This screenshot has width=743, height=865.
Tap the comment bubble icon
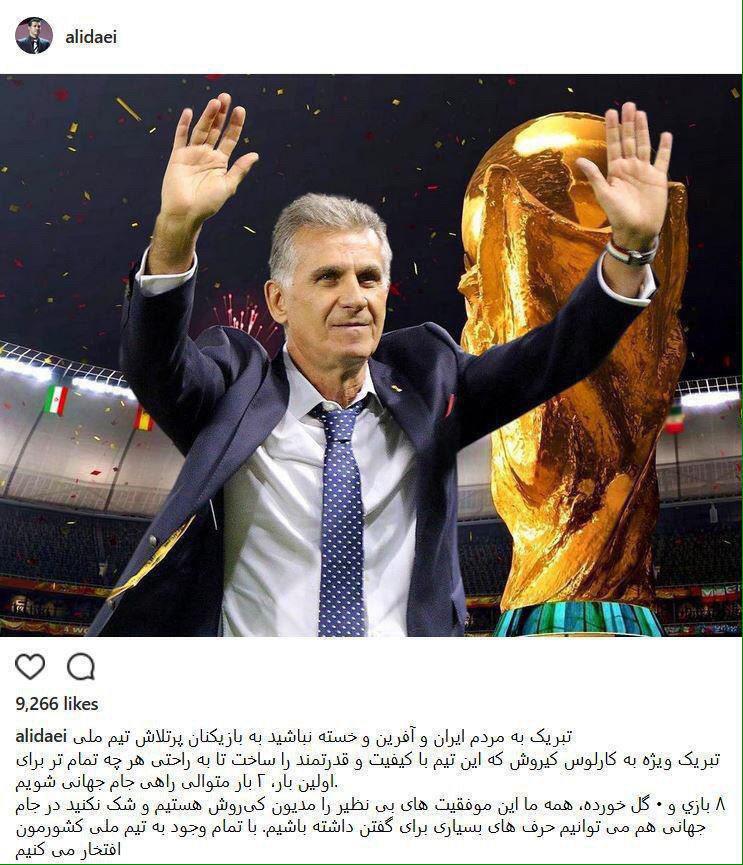tap(80, 666)
